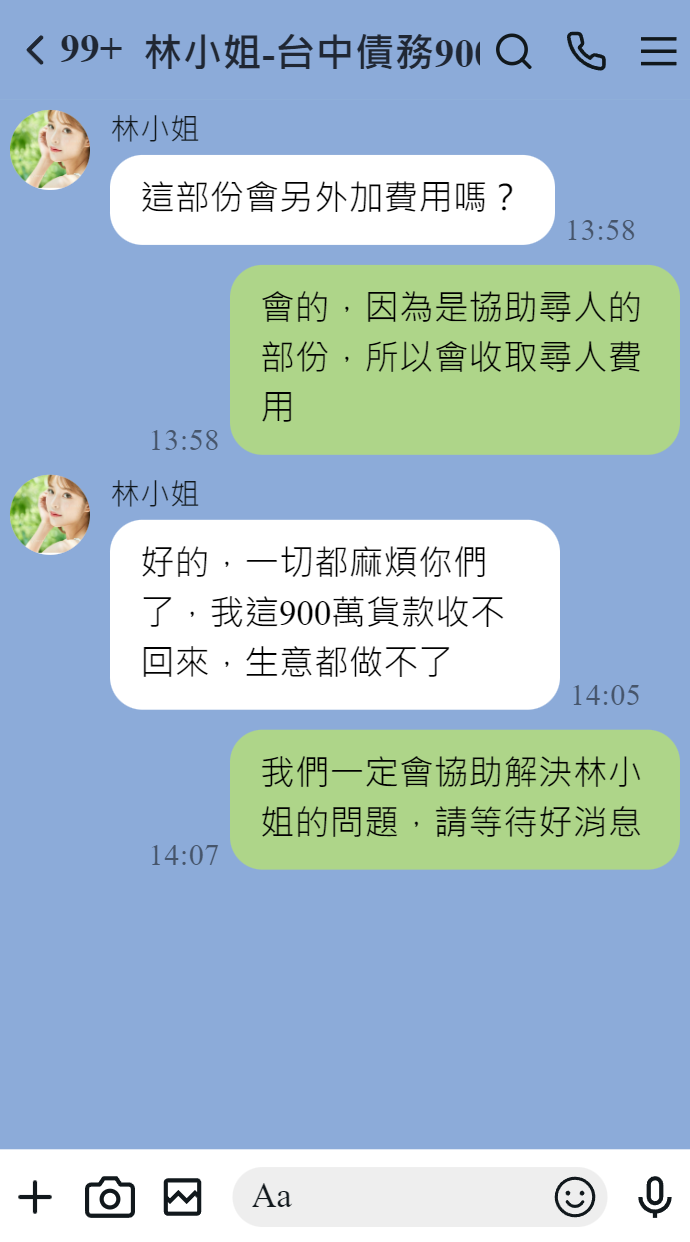Search within the 林小姐 conversation

point(514,51)
